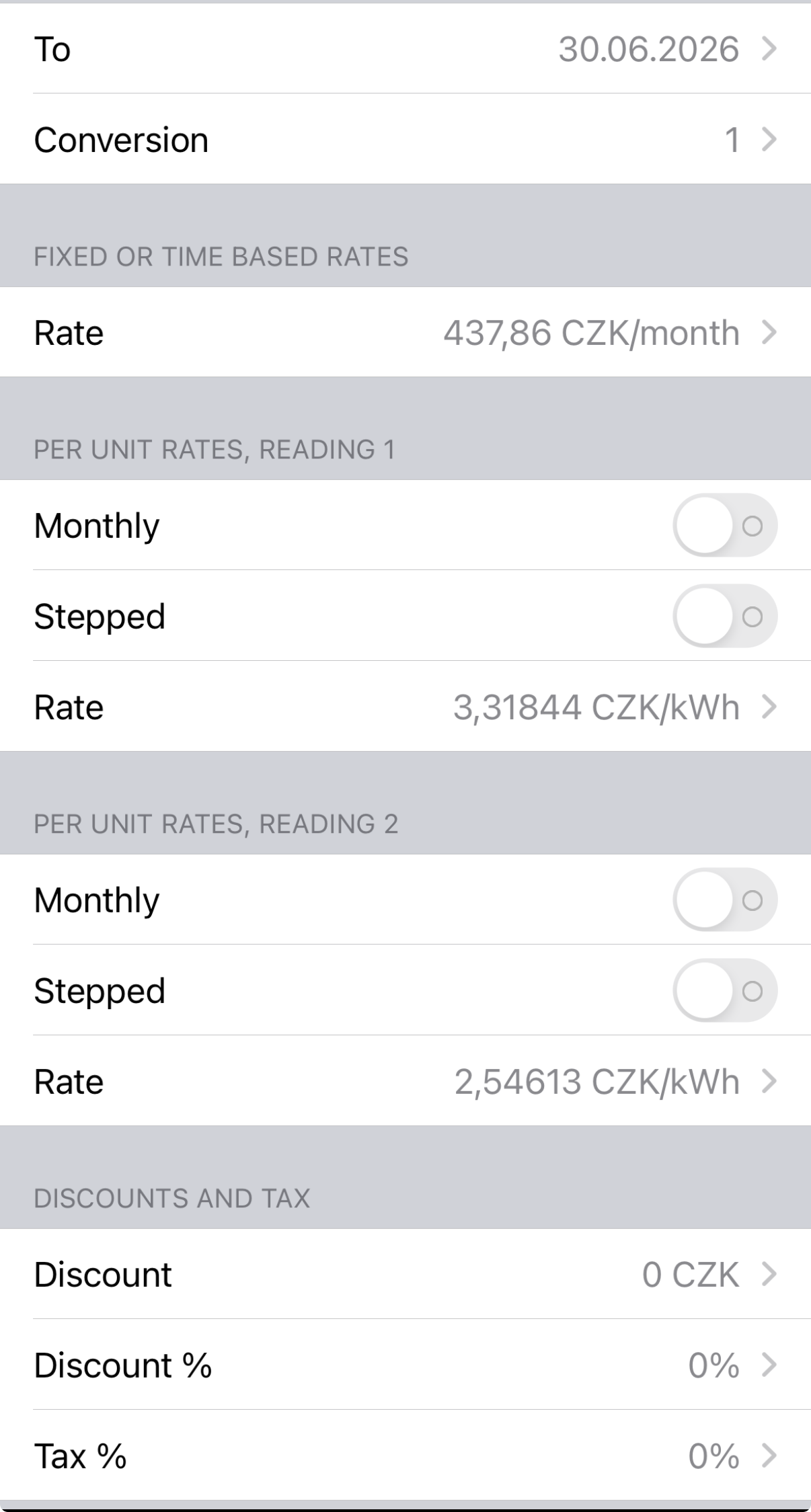Turn on Monthly for Reading 2
811x1512 pixels.
pyautogui.click(x=724, y=900)
